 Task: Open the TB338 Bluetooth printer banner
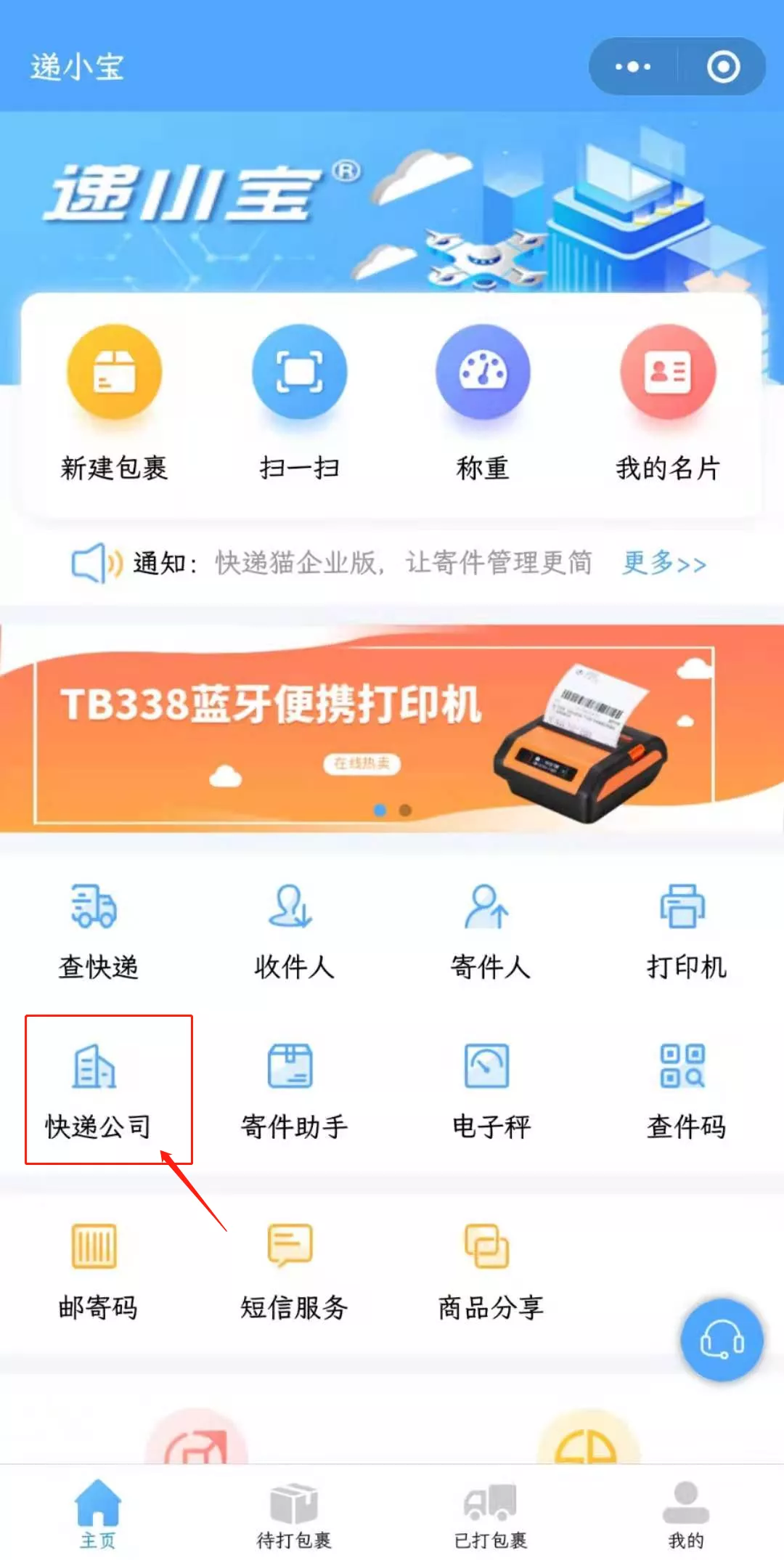392,726
